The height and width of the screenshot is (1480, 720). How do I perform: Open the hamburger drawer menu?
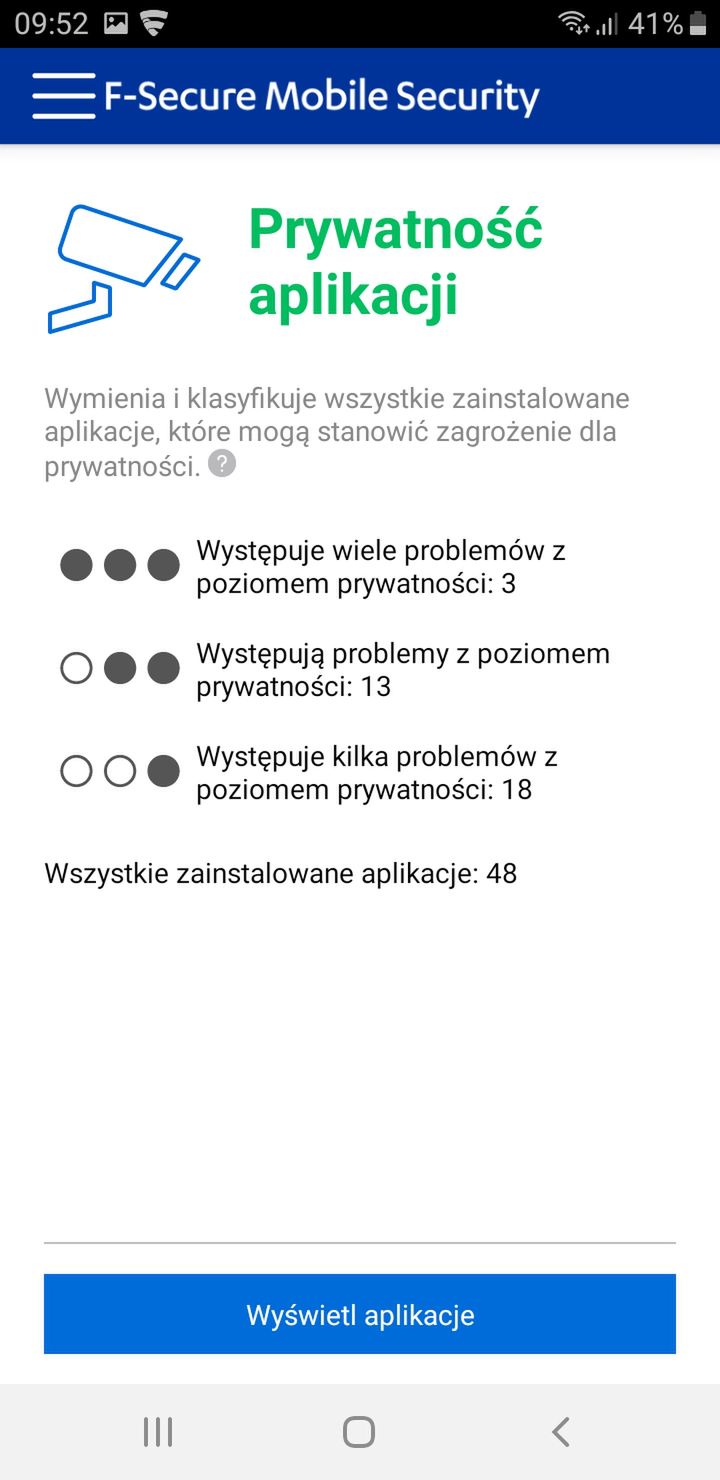pyautogui.click(x=64, y=96)
